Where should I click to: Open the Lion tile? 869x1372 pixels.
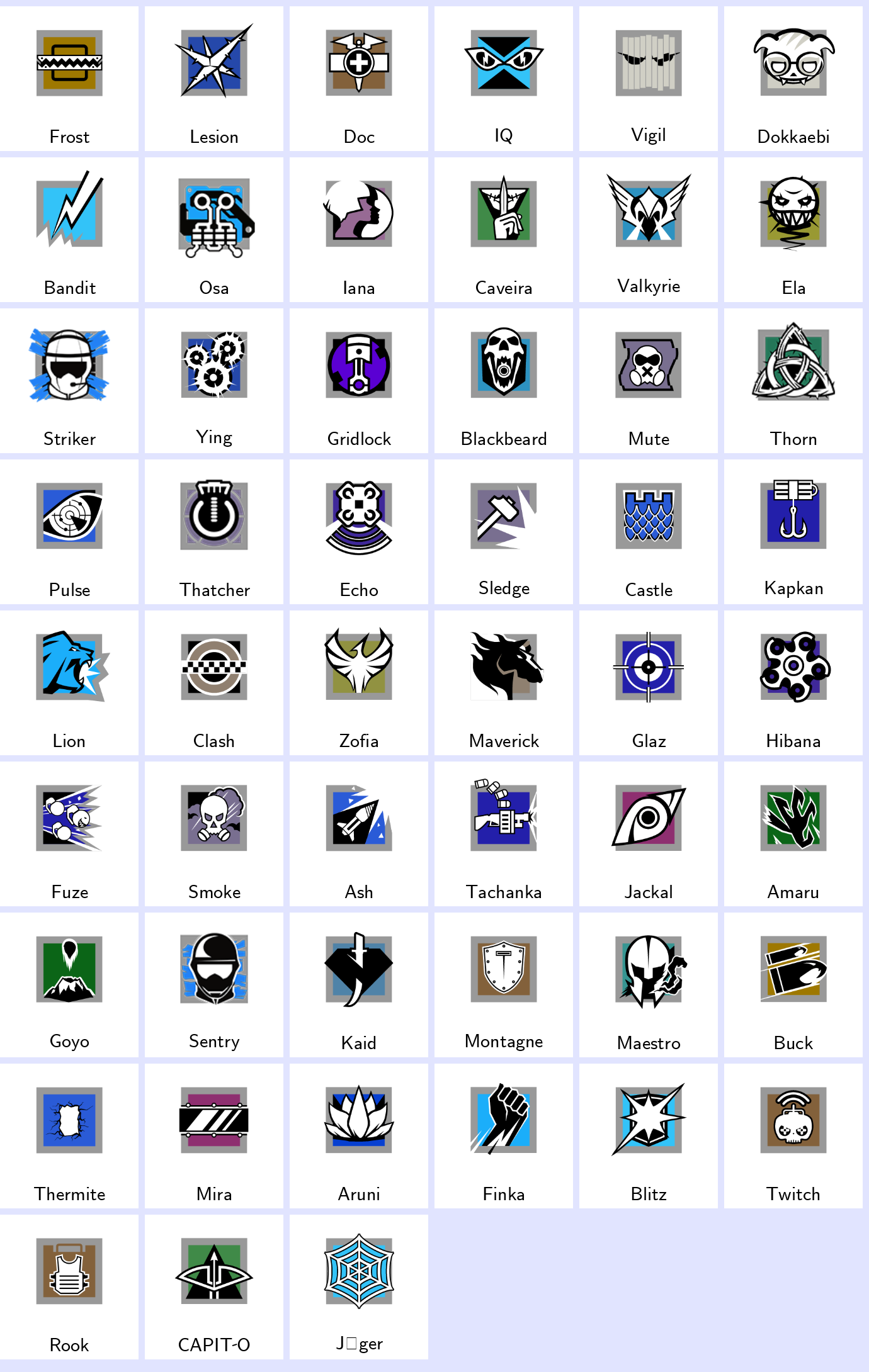pyautogui.click(x=69, y=683)
